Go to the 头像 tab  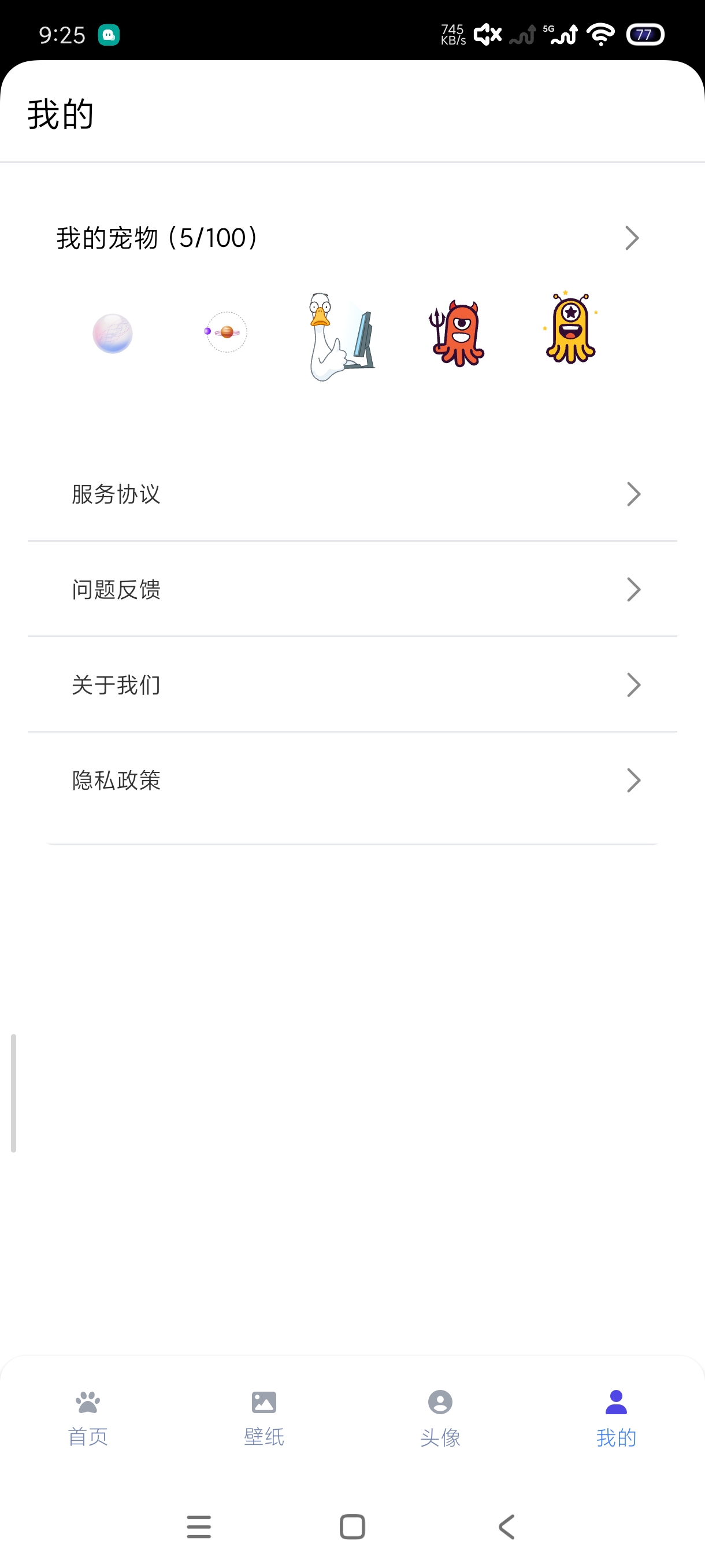tap(440, 1418)
